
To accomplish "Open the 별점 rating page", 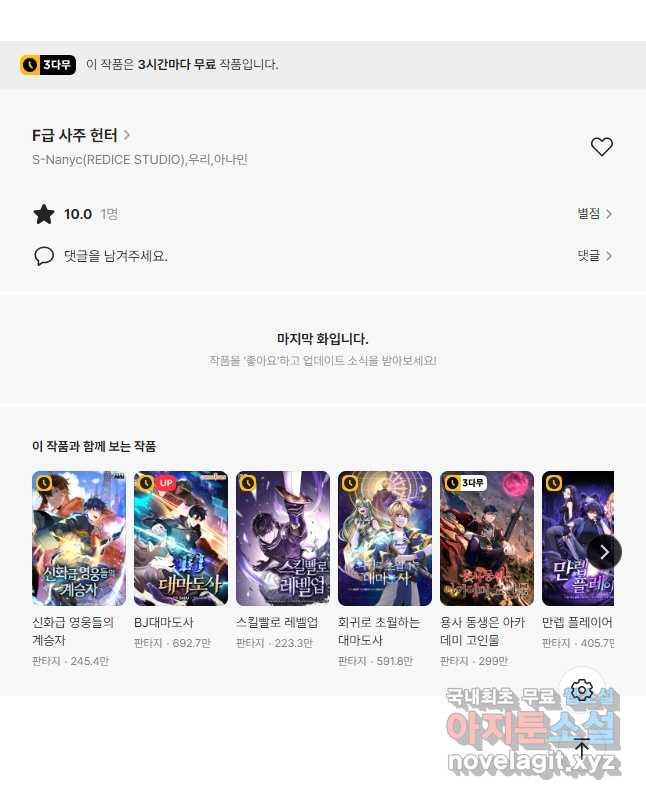I will pos(594,214).
